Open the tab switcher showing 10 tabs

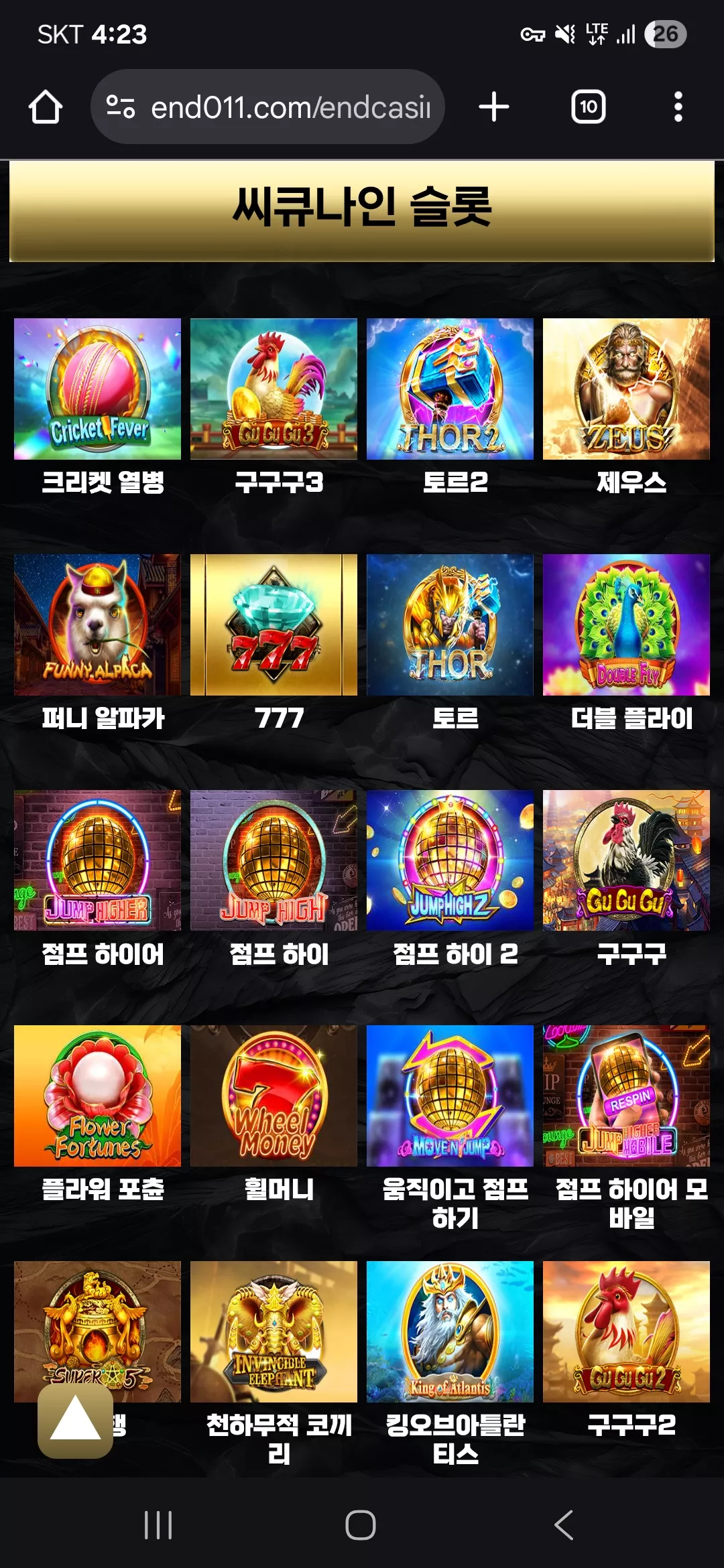[x=589, y=107]
